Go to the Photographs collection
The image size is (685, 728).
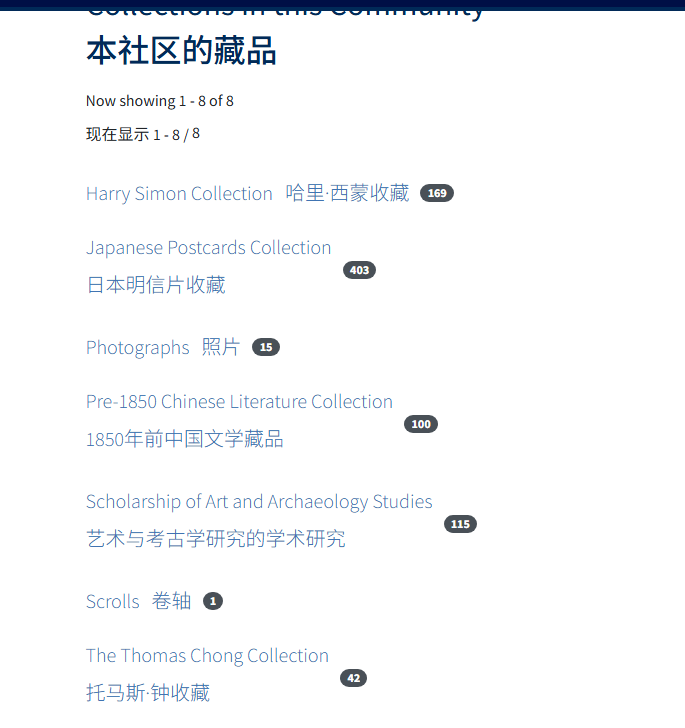click(x=137, y=347)
